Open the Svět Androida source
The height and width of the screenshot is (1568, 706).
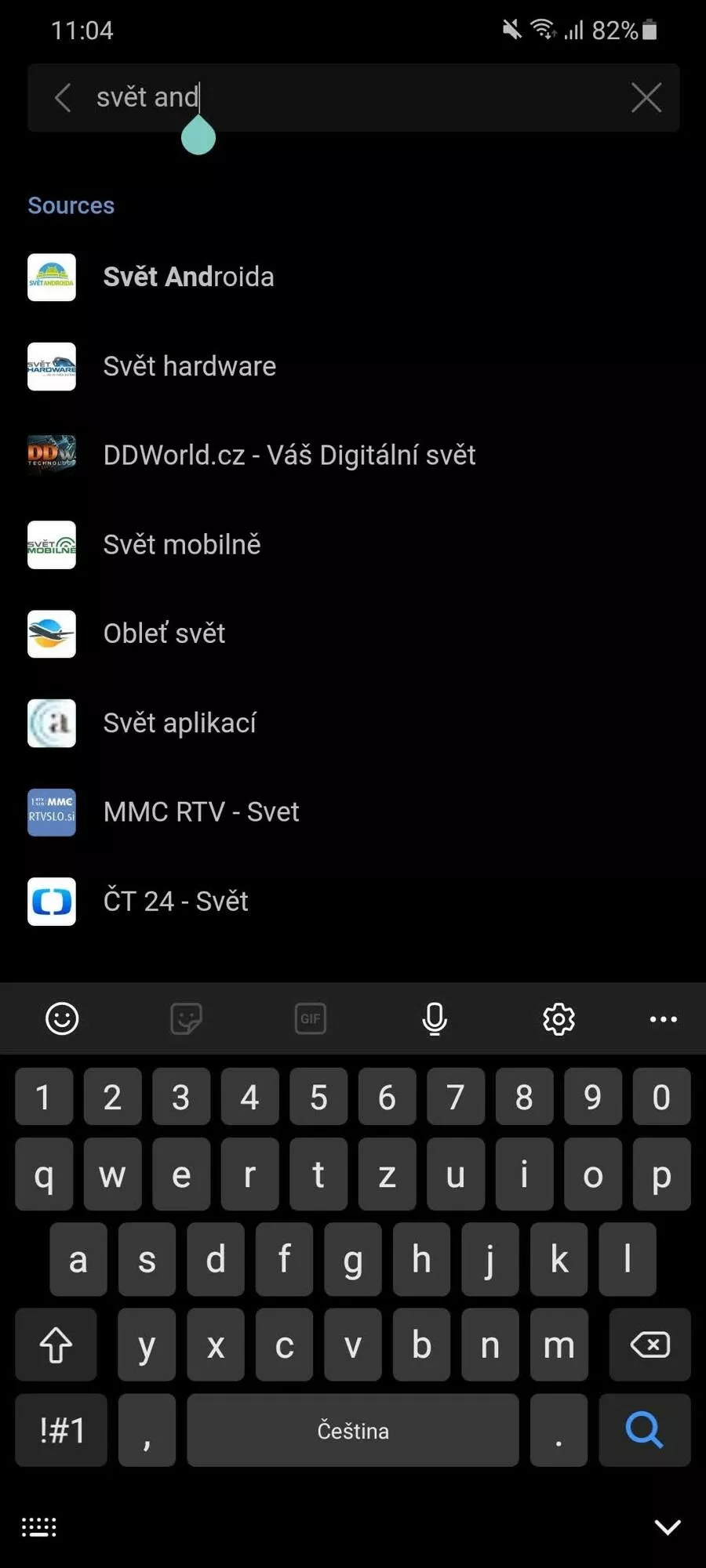click(353, 277)
